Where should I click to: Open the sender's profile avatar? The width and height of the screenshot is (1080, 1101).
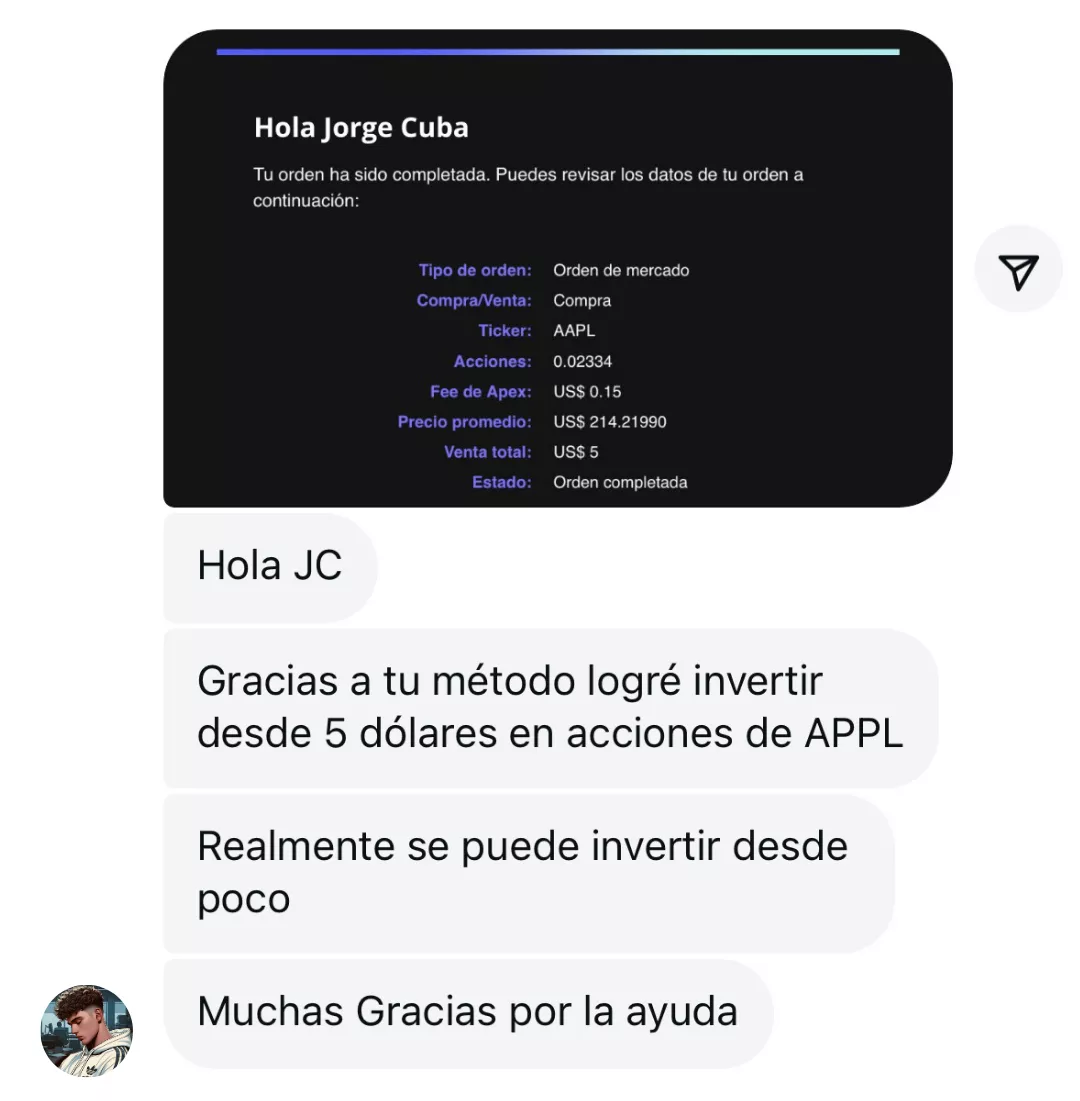[87, 1031]
